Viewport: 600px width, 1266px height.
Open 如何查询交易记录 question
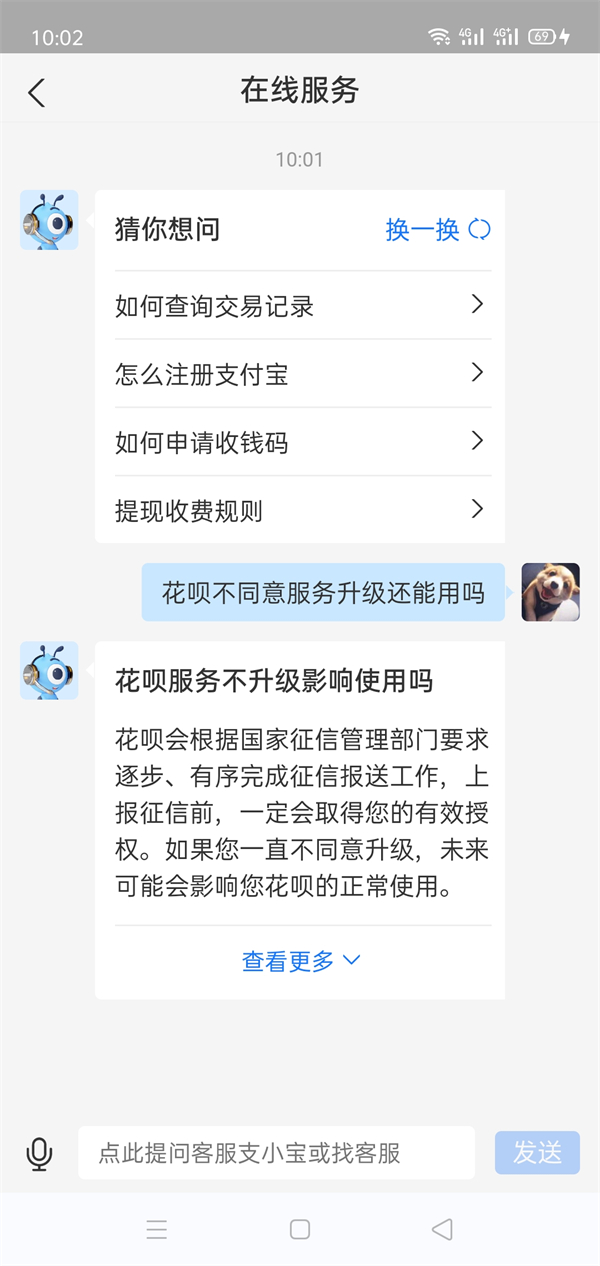302,306
